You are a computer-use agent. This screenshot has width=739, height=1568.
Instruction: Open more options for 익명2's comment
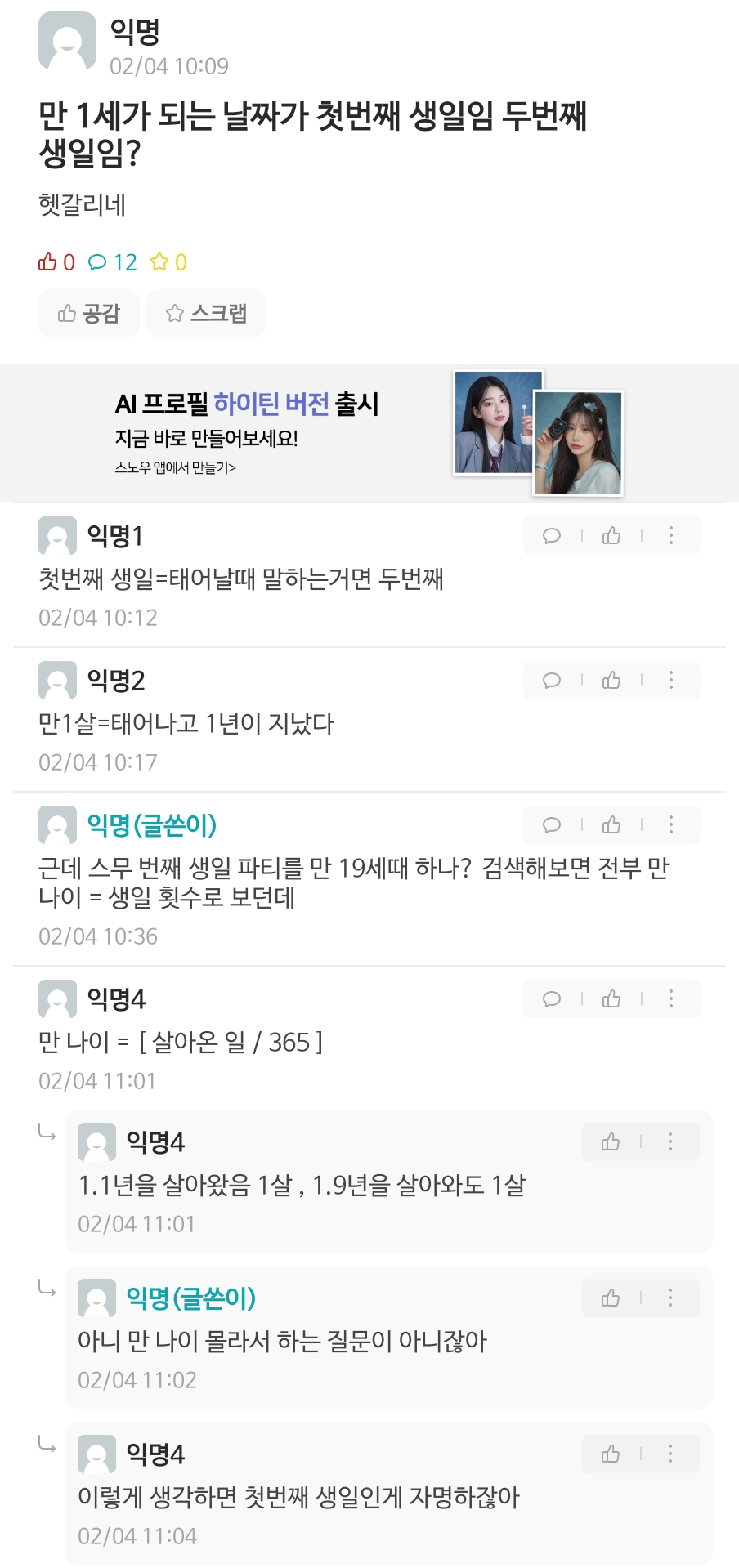tap(671, 681)
